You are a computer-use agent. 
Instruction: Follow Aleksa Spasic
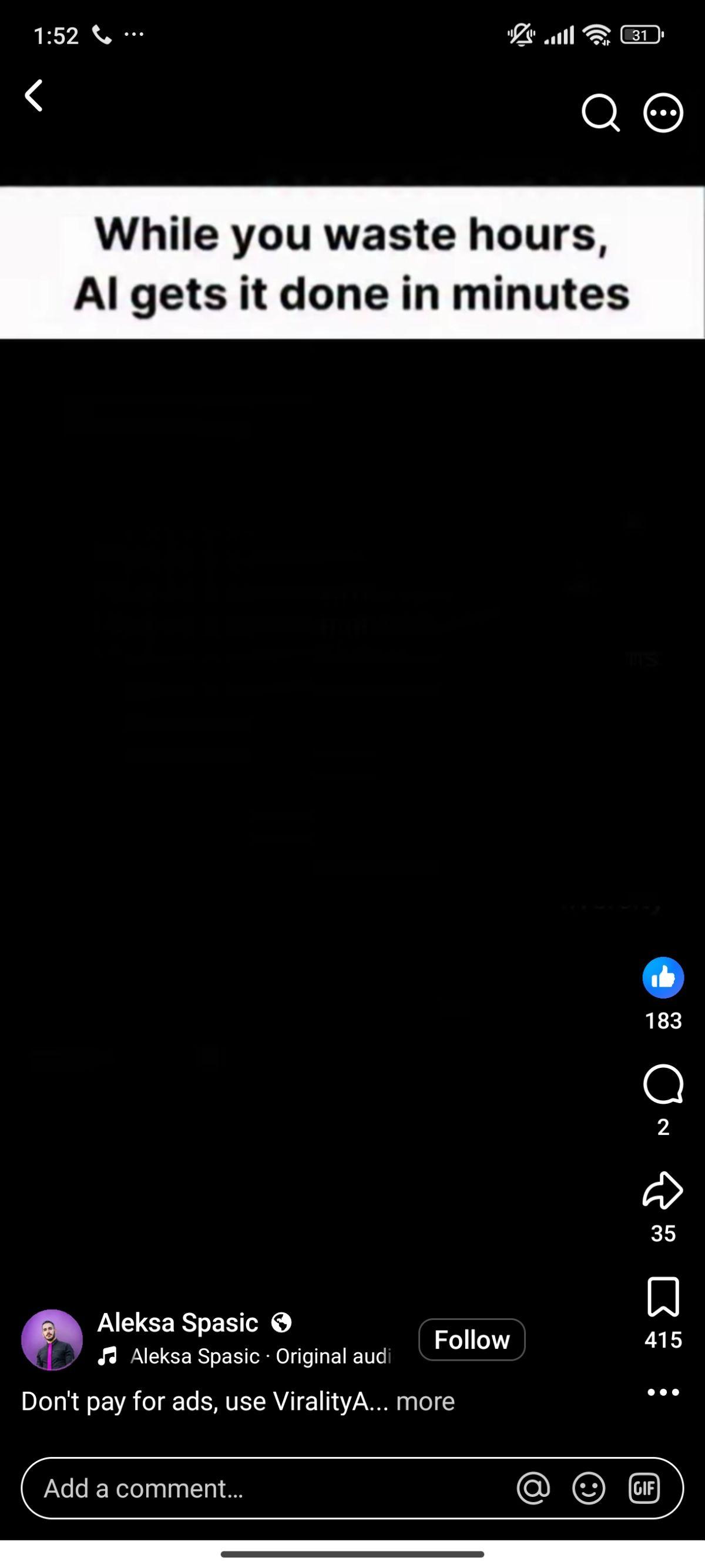472,1339
